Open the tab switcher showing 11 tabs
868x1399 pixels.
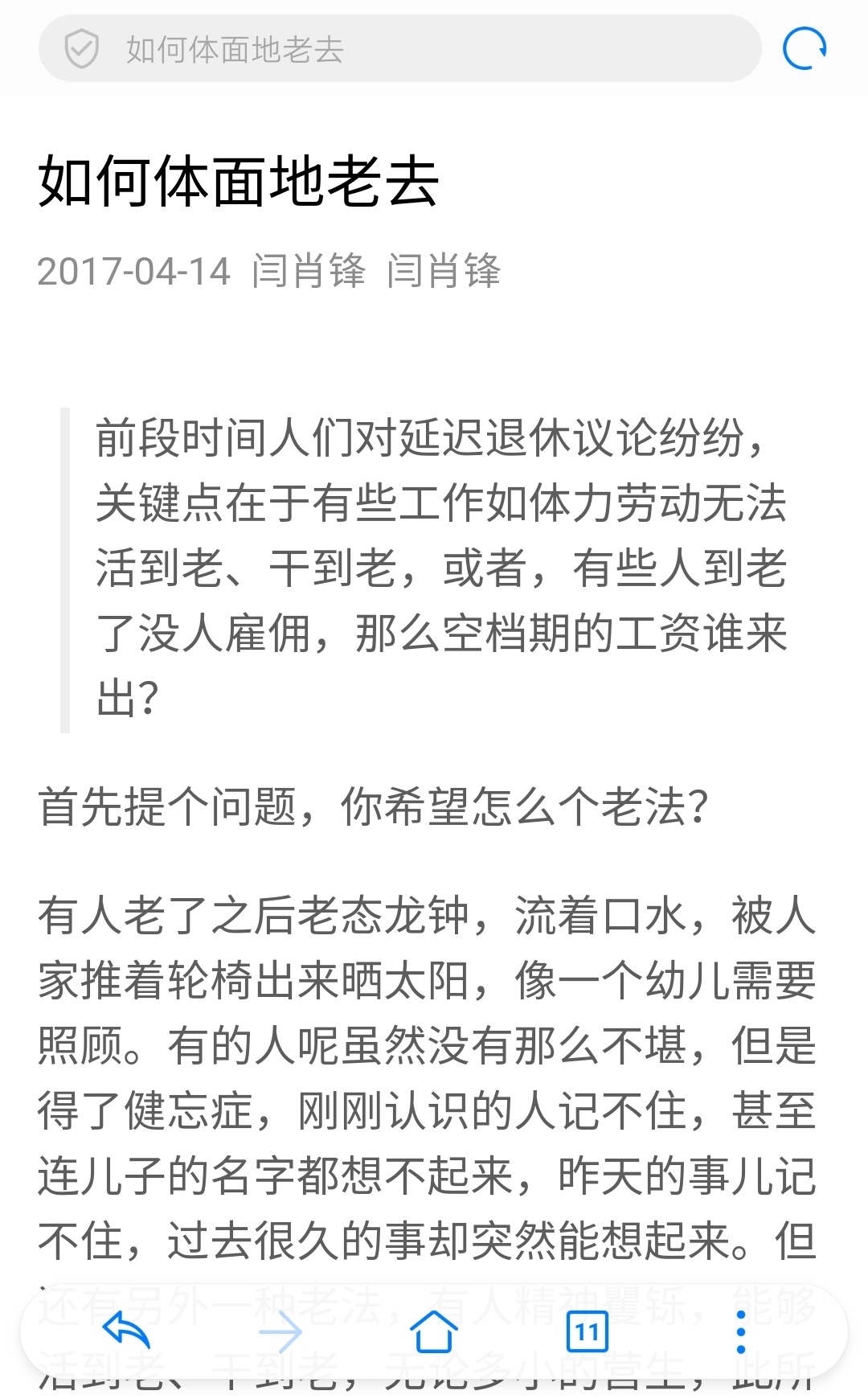(588, 1331)
